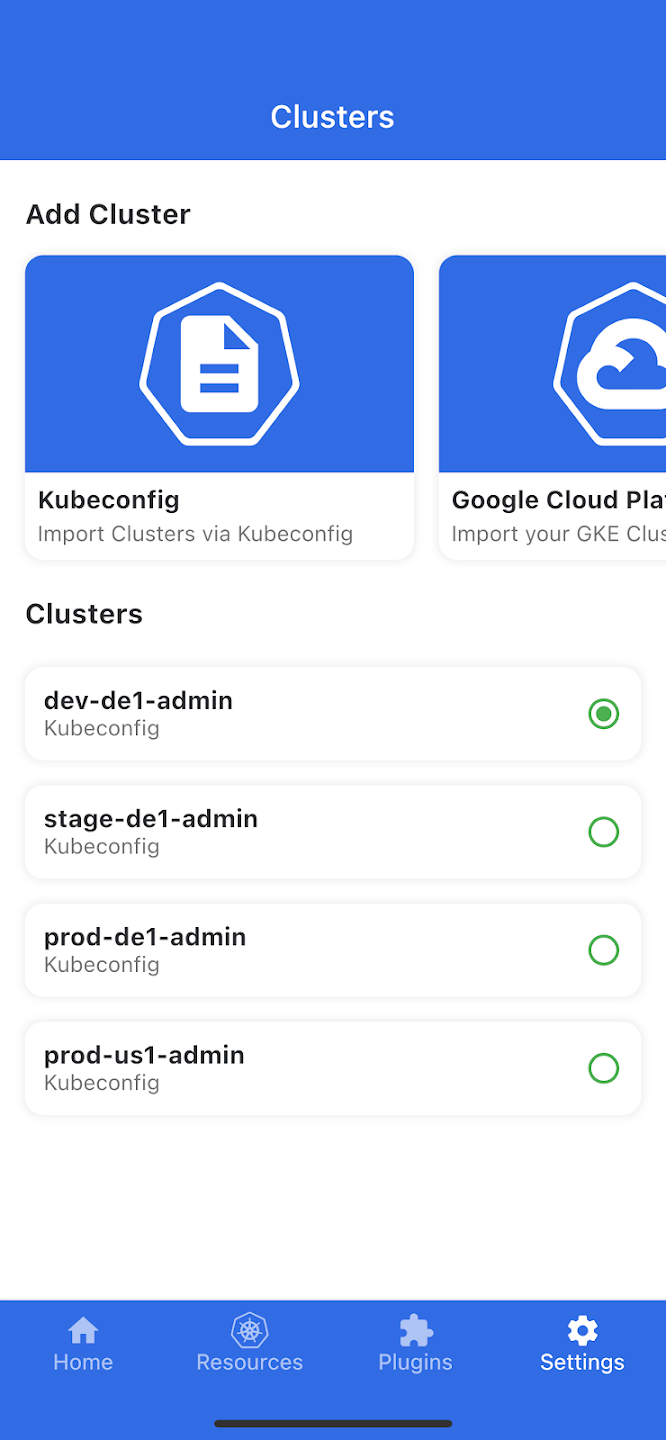Open the Plugins tab
The height and width of the screenshot is (1440, 666).
tap(415, 1345)
